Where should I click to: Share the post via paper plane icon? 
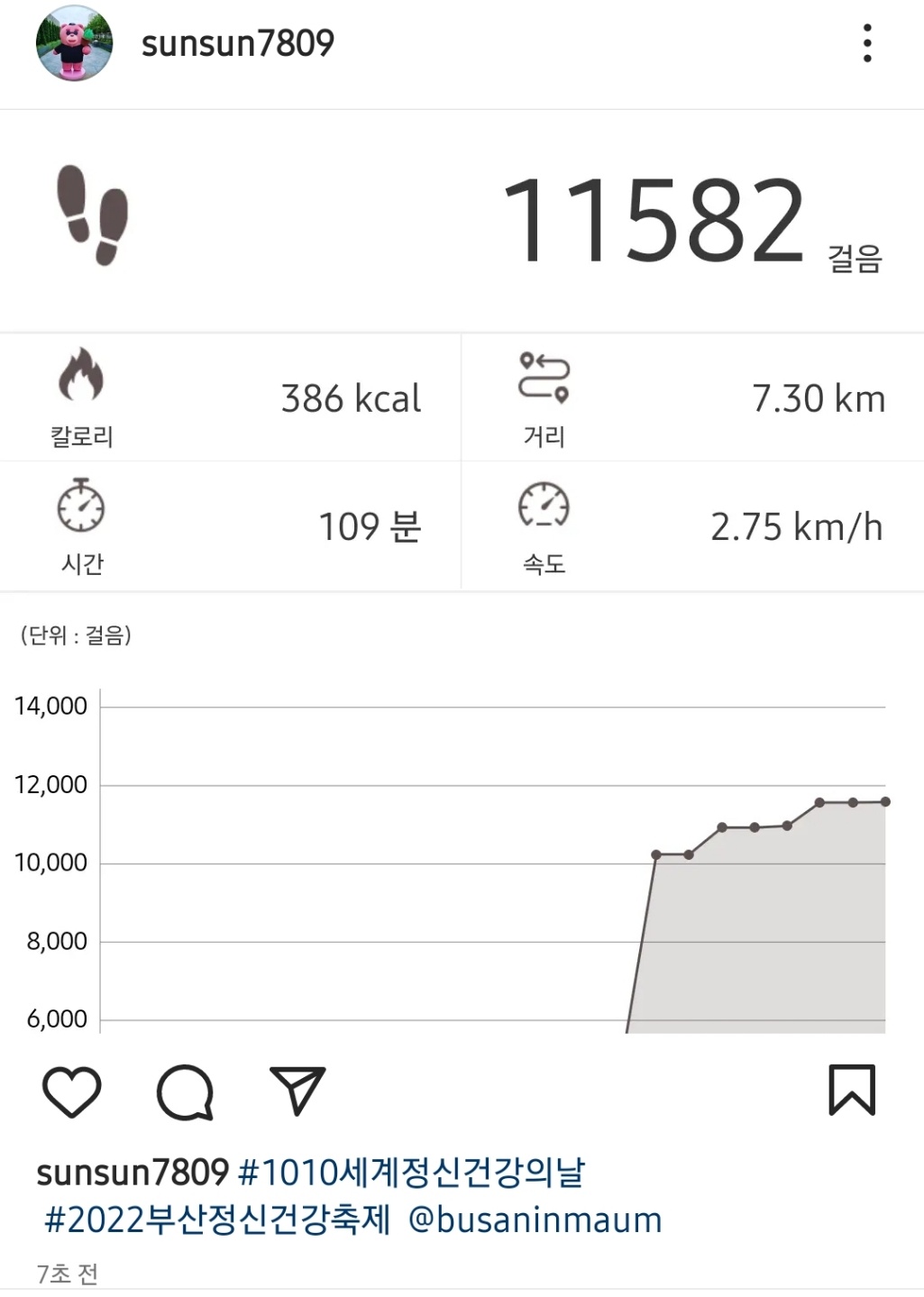(297, 1091)
